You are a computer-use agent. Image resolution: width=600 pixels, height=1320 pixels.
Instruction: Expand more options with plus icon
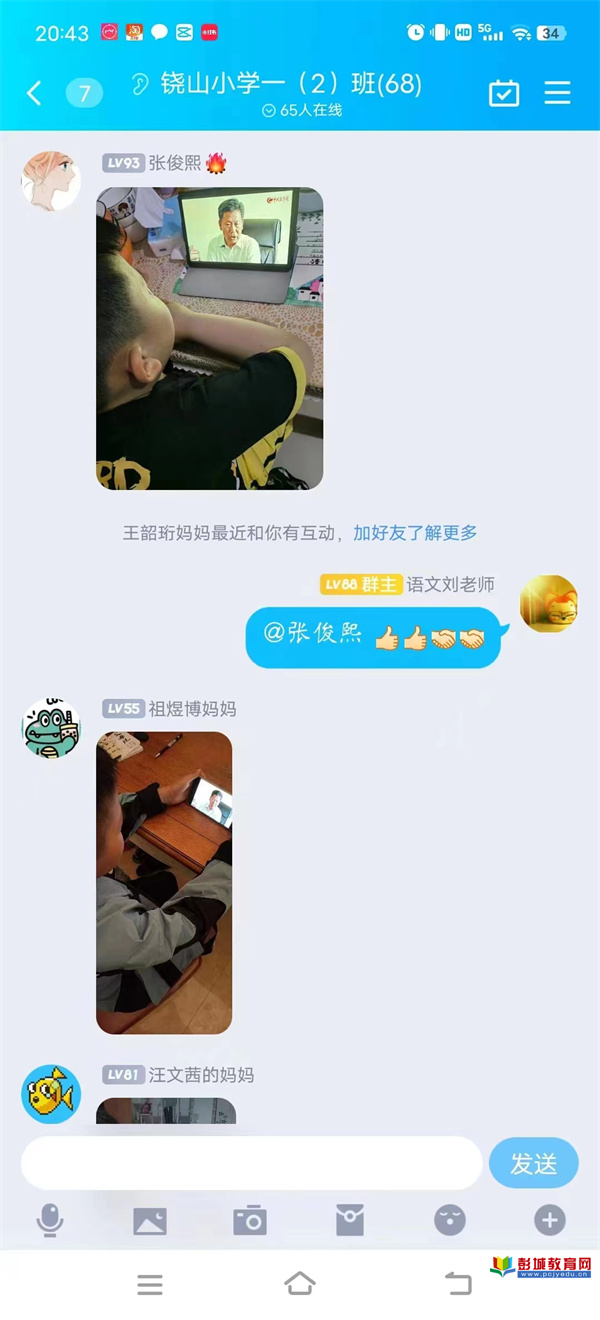point(549,1220)
